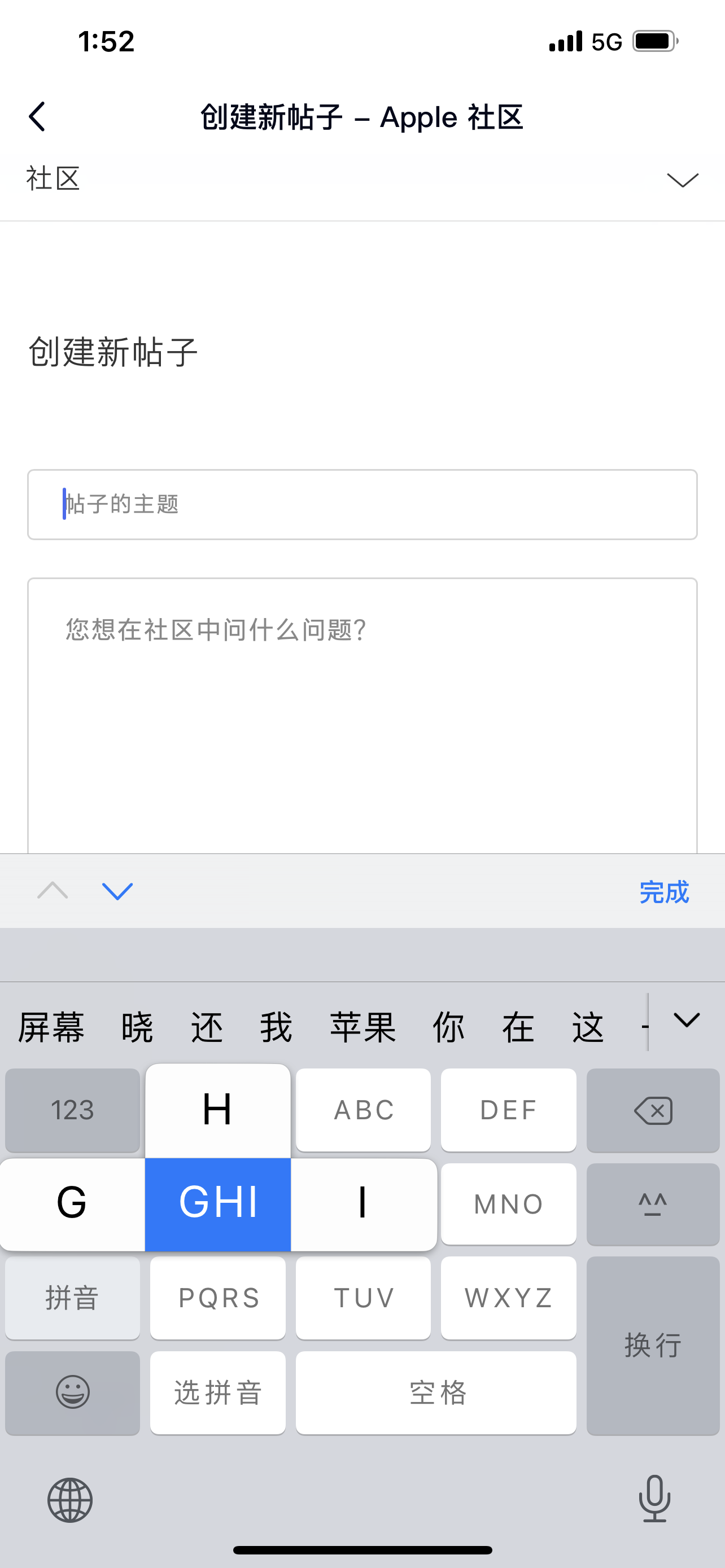The width and height of the screenshot is (725, 1568).
Task: Jump to the next field with down arrow
Action: (x=117, y=891)
